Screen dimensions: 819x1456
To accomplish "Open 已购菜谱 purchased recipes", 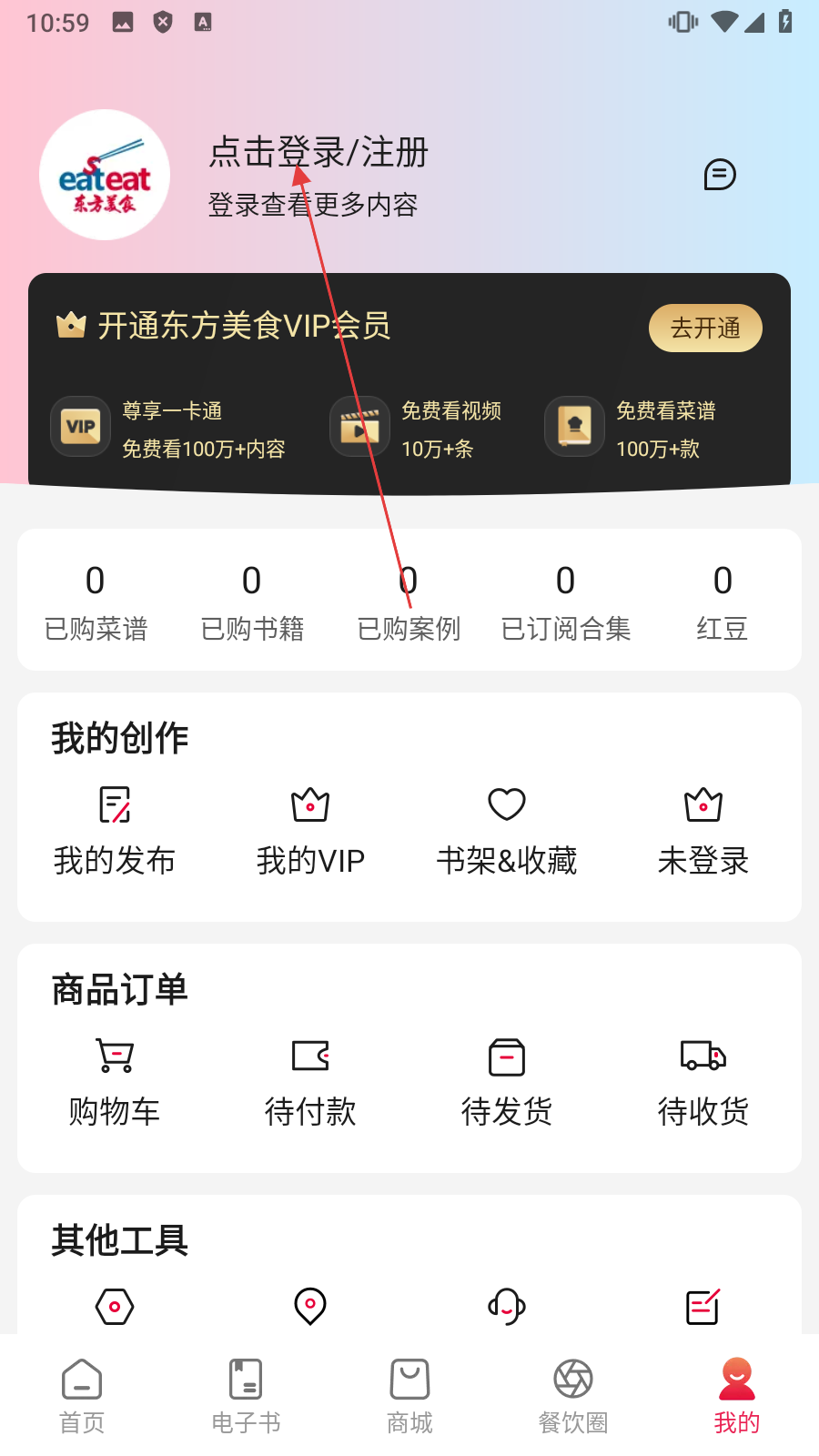I will (96, 601).
